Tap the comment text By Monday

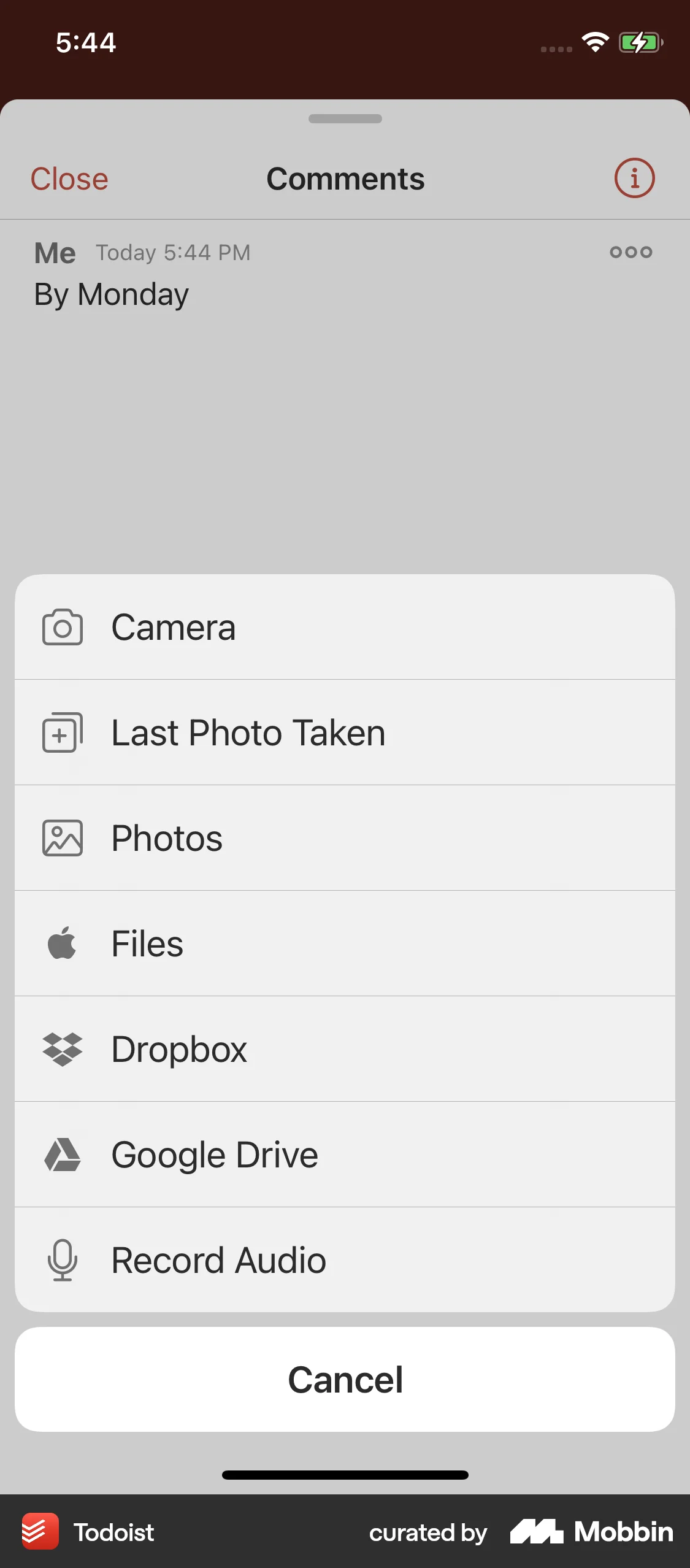coord(111,294)
